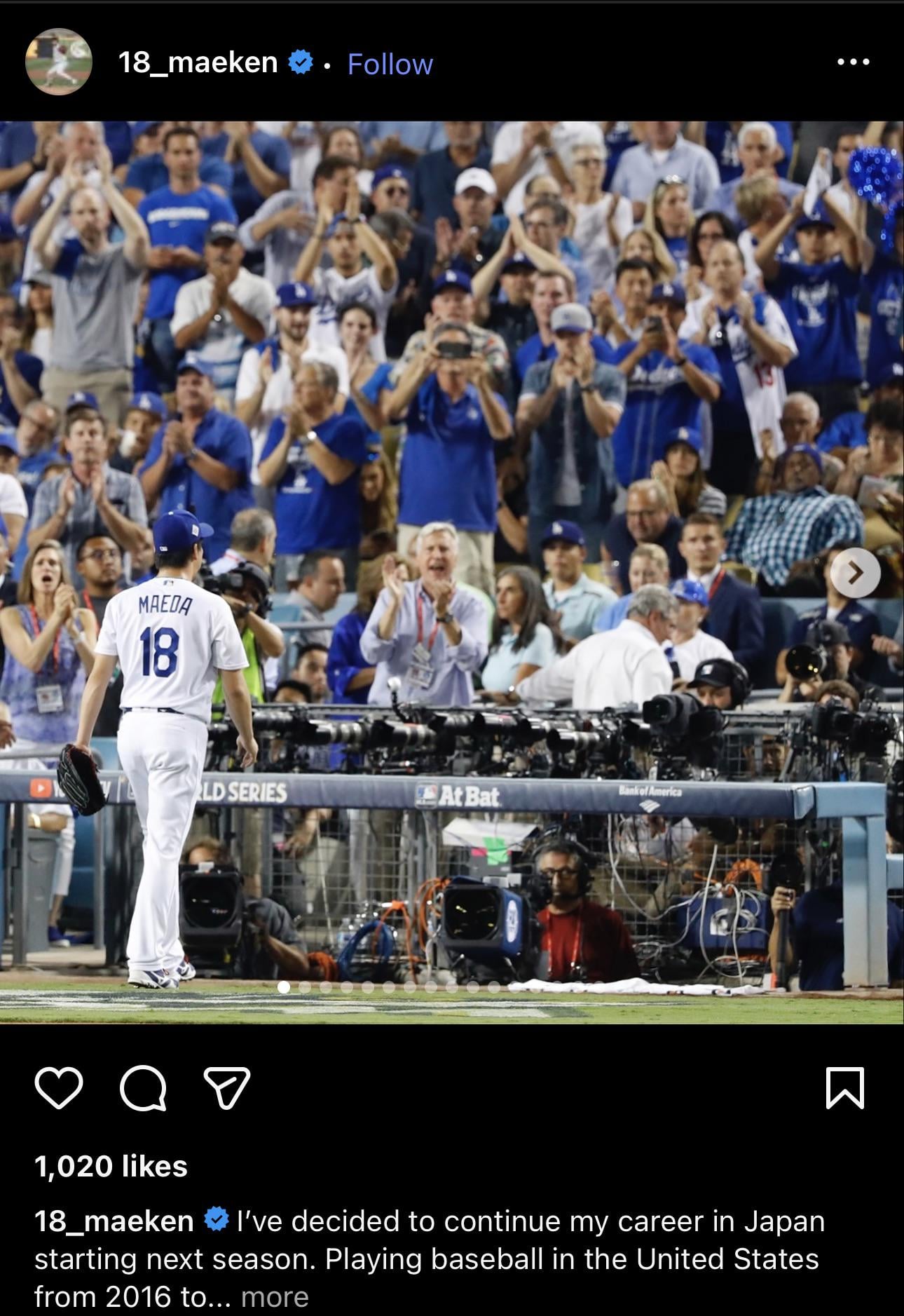904x1316 pixels.
Task: Go to the next photo in the carousel
Action: click(x=855, y=573)
